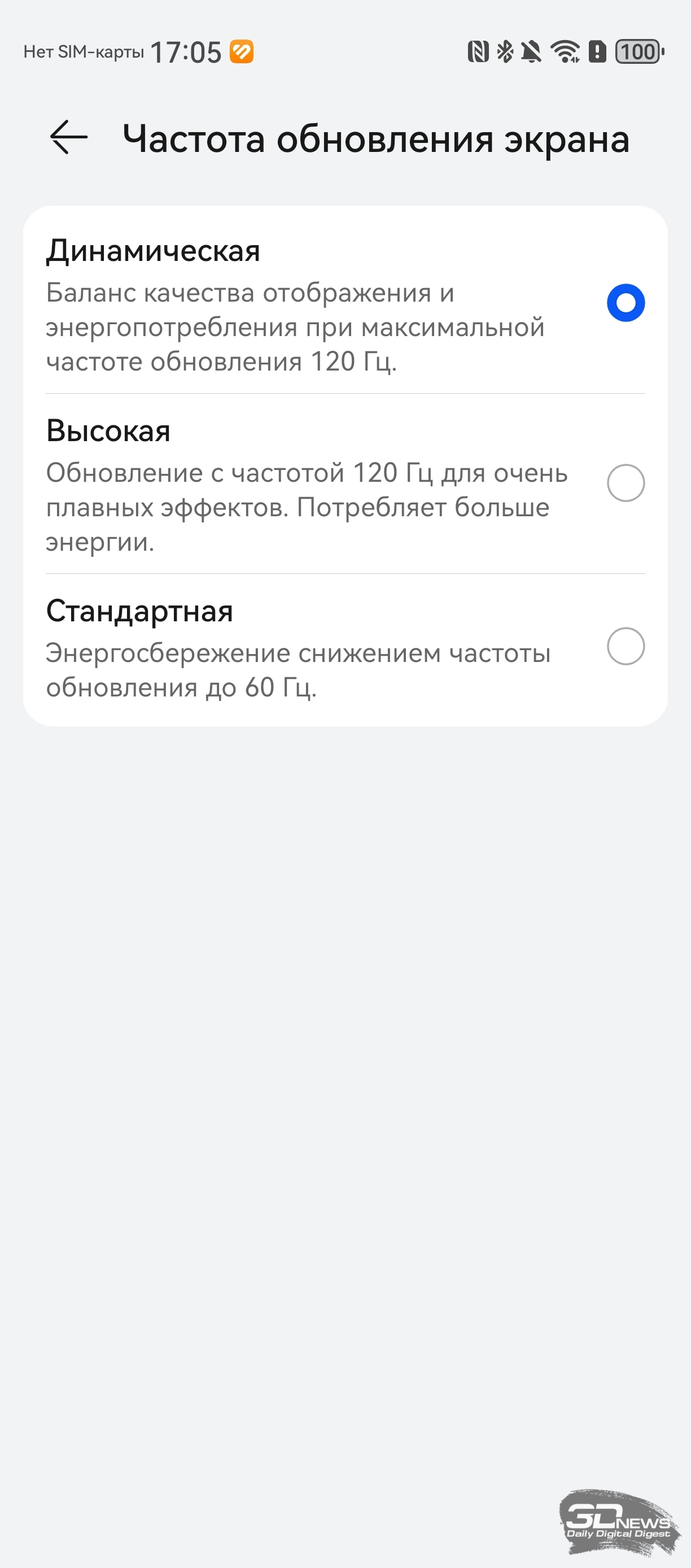Viewport: 691px width, 1568px height.
Task: Select the Динамическая refresh rate option
Action: [x=626, y=303]
